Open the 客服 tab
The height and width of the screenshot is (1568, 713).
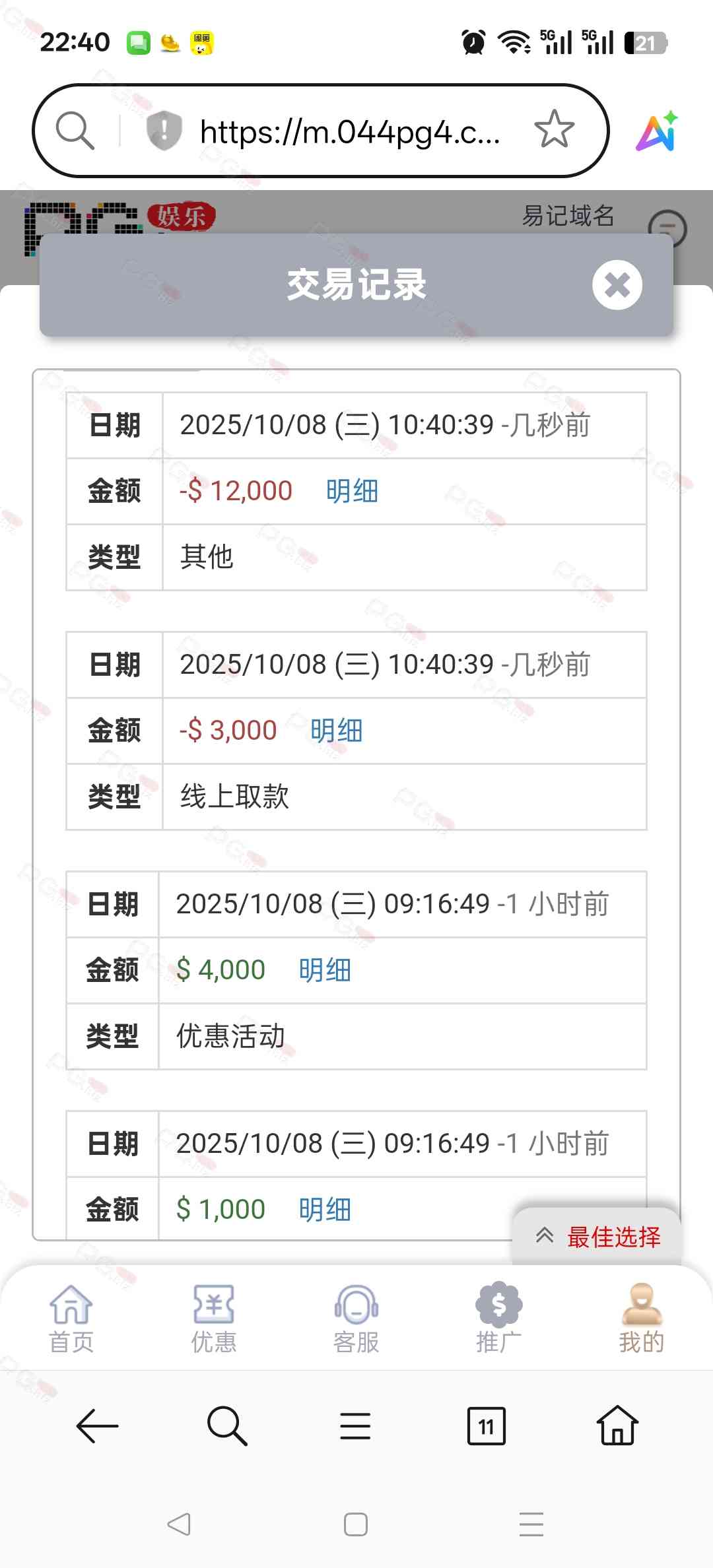(356, 1318)
